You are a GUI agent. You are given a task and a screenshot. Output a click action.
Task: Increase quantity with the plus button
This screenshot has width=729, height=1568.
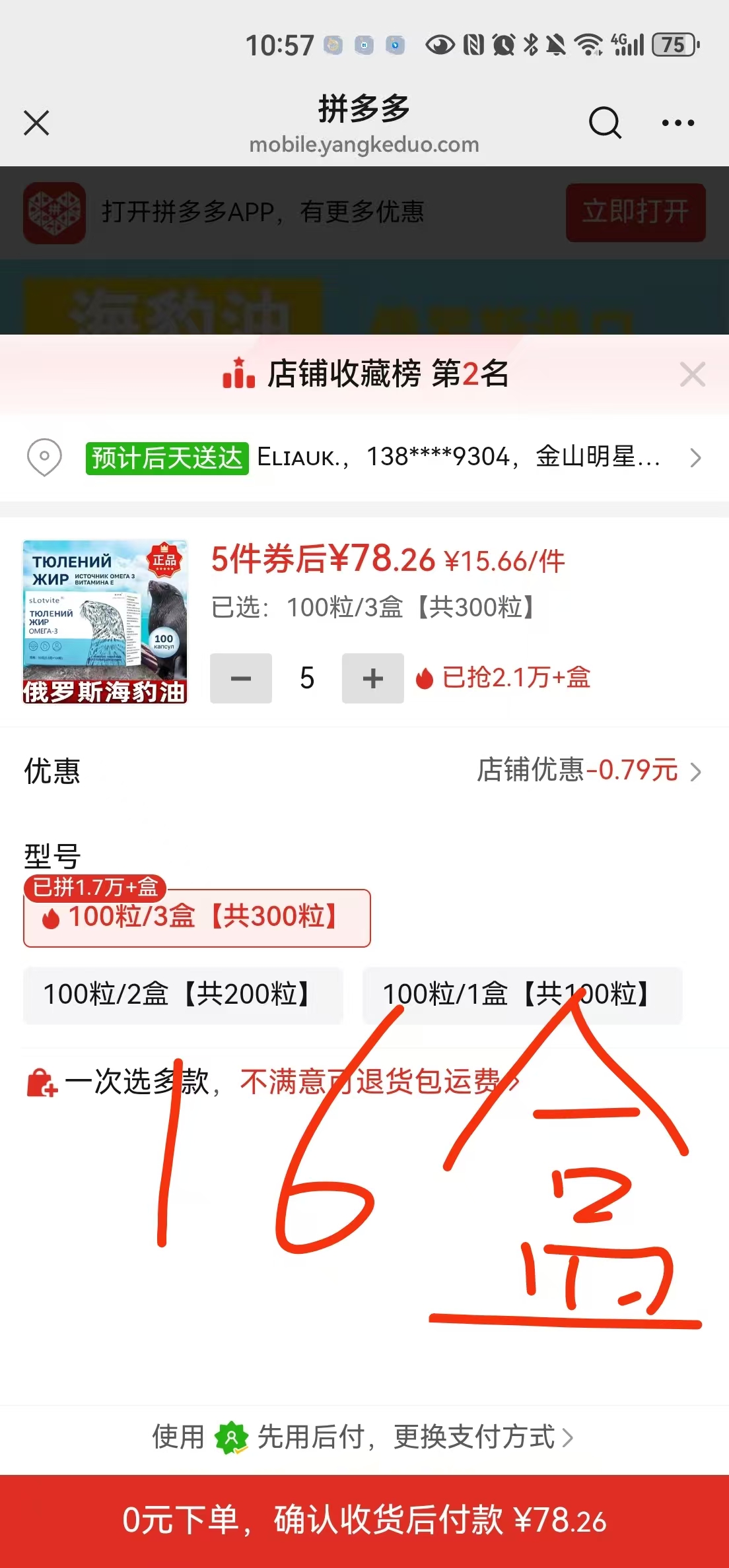(372, 678)
